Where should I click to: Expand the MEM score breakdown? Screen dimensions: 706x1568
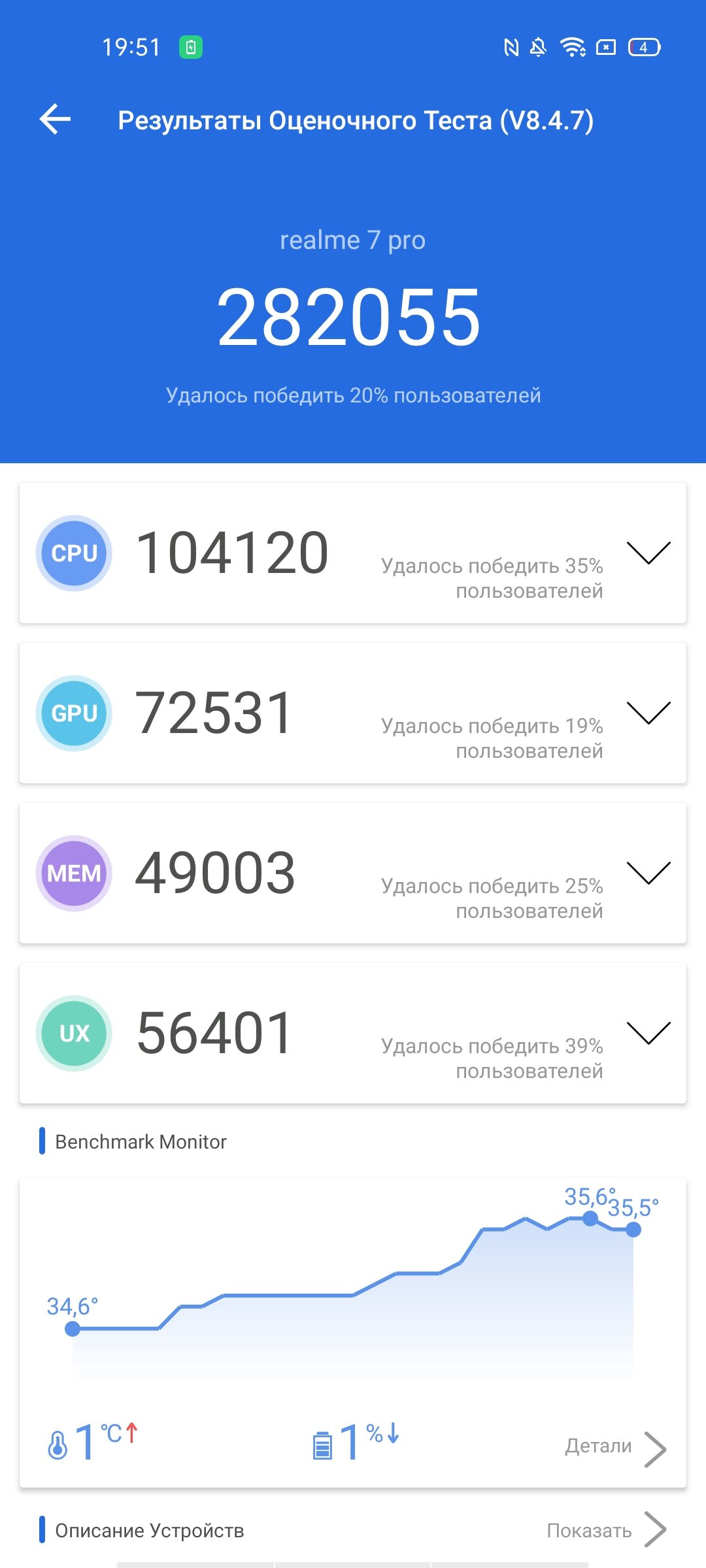pyautogui.click(x=648, y=873)
